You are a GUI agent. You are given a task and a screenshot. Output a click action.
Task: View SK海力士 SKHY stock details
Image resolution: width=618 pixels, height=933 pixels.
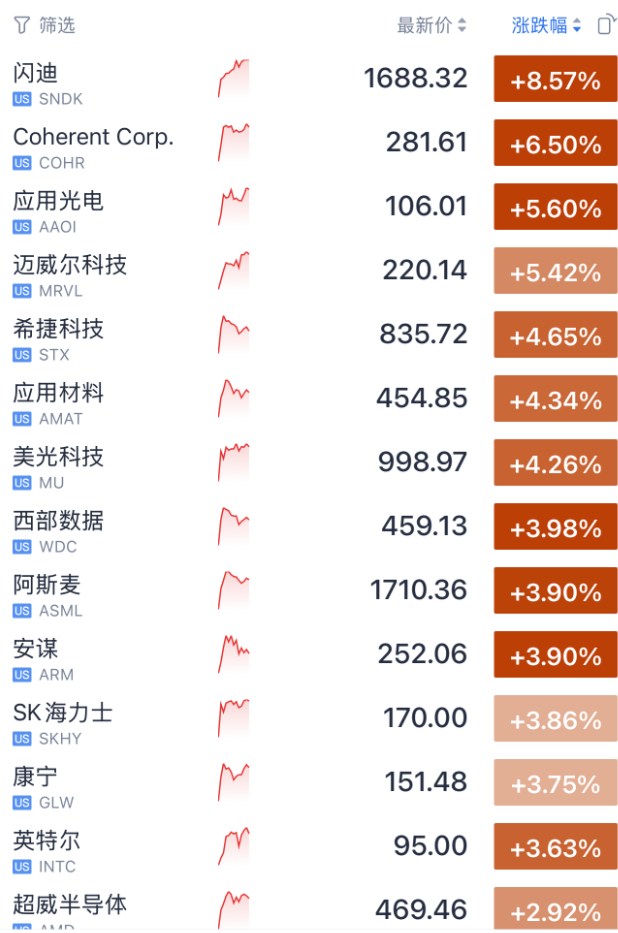(x=309, y=719)
